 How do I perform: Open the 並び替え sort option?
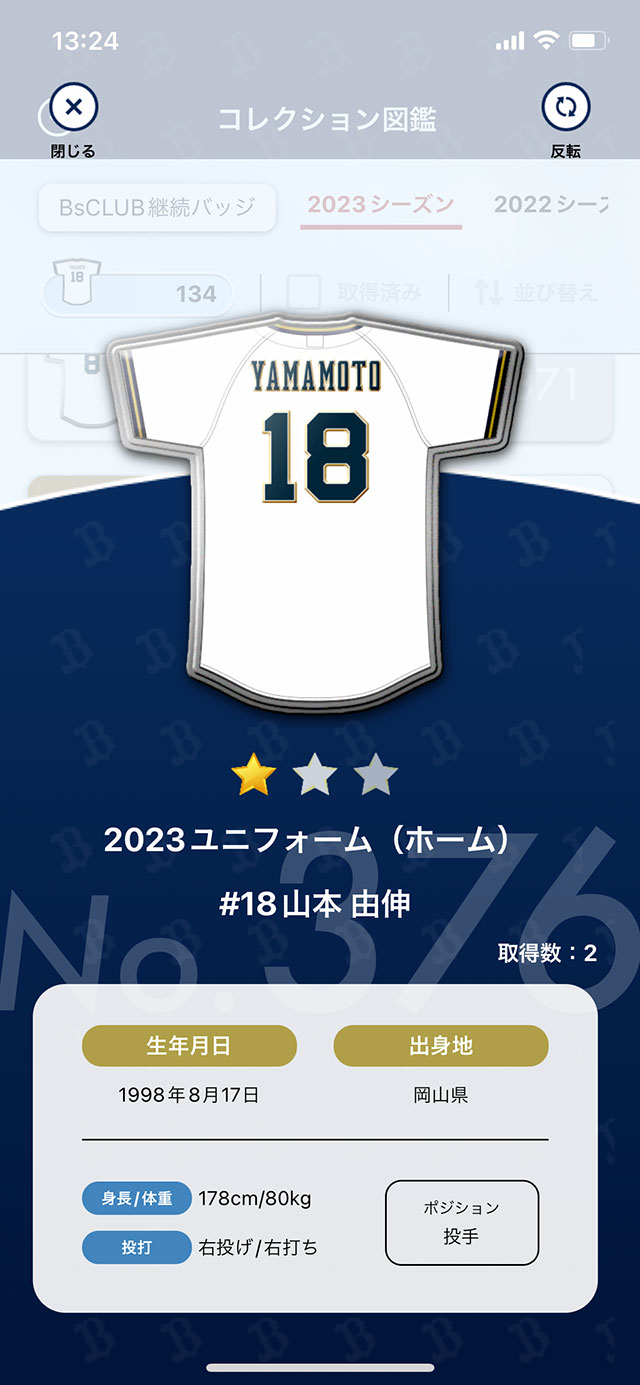(x=536, y=293)
